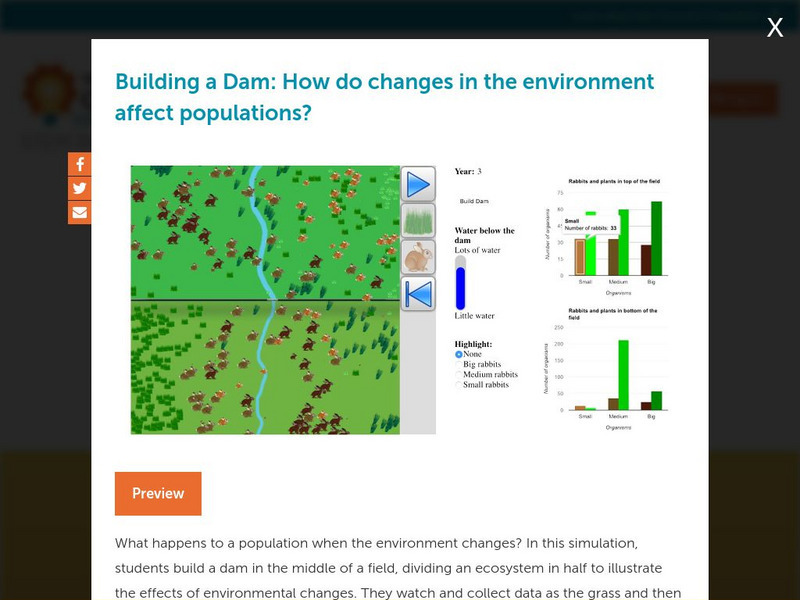Share this resource on Twitter
This screenshot has width=800, height=600.
pyautogui.click(x=80, y=188)
